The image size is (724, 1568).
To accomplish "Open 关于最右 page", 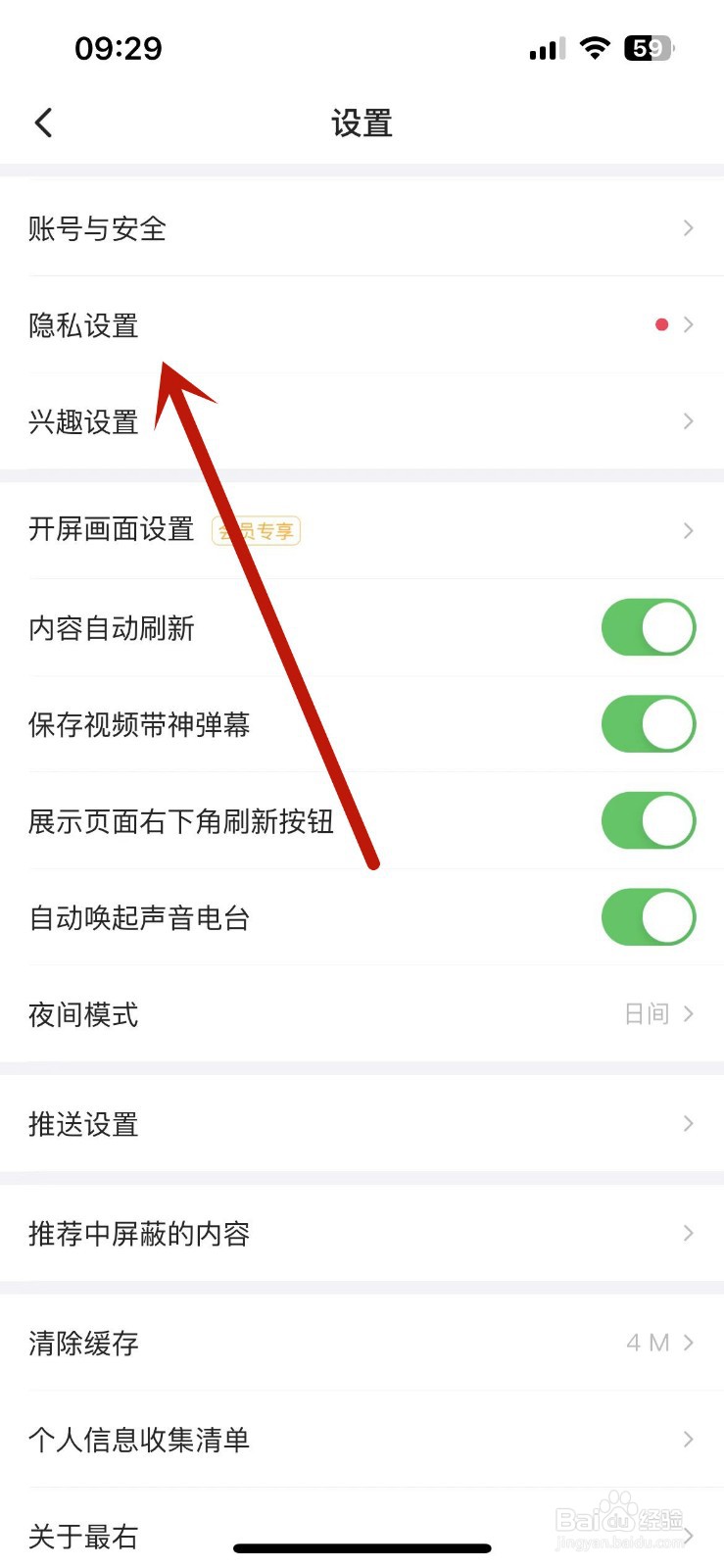I will click(x=83, y=1537).
